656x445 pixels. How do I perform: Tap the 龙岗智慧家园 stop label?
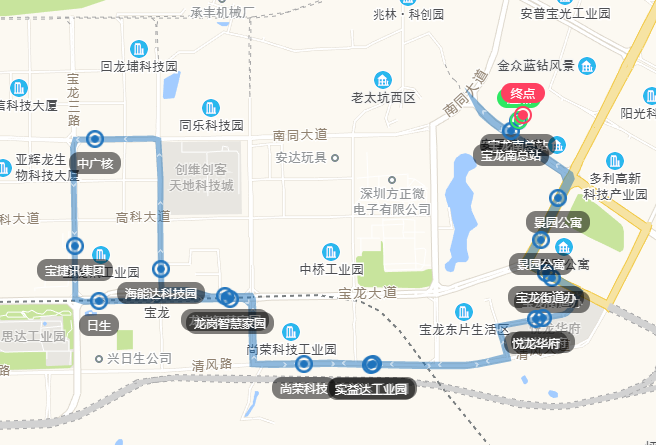coord(229,322)
